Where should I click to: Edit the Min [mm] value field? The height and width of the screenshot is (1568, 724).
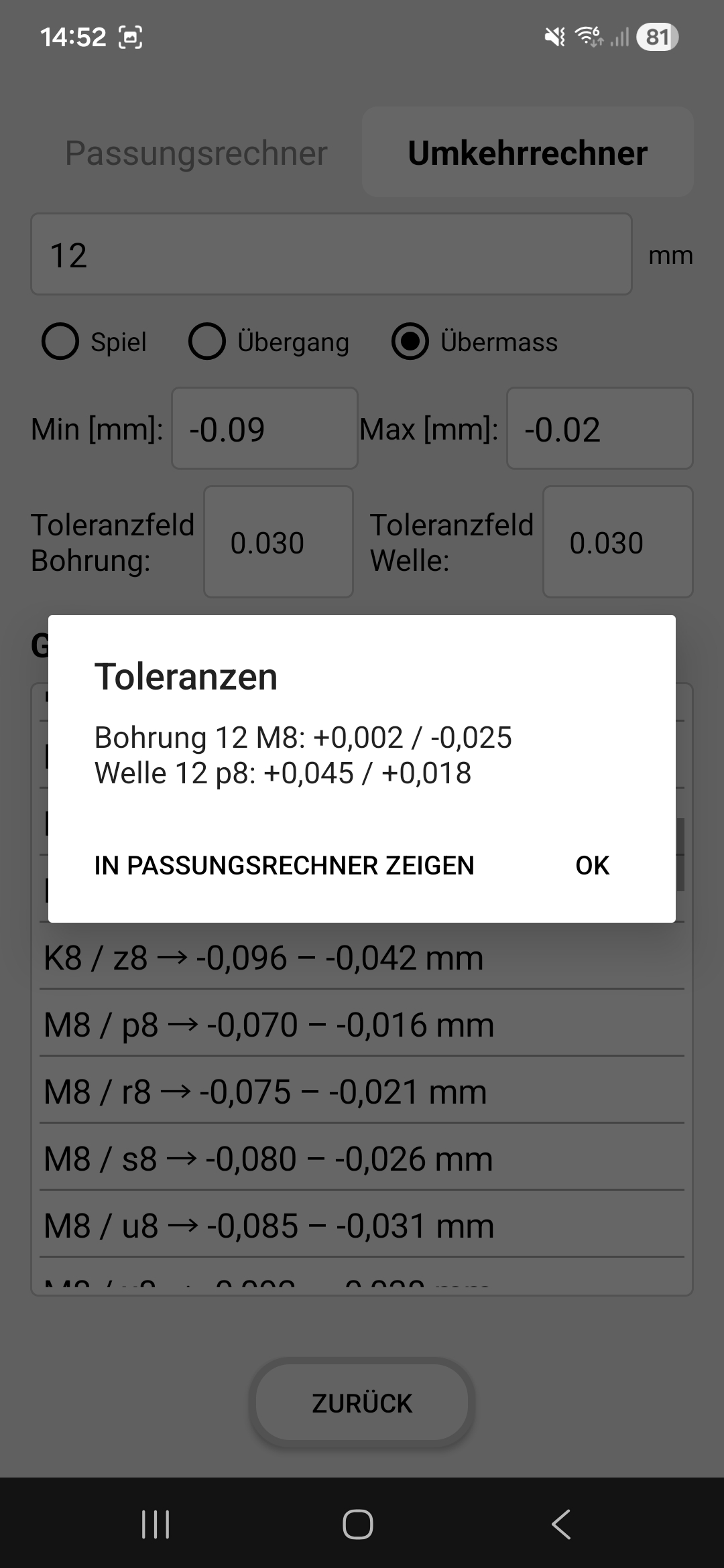pyautogui.click(x=264, y=429)
